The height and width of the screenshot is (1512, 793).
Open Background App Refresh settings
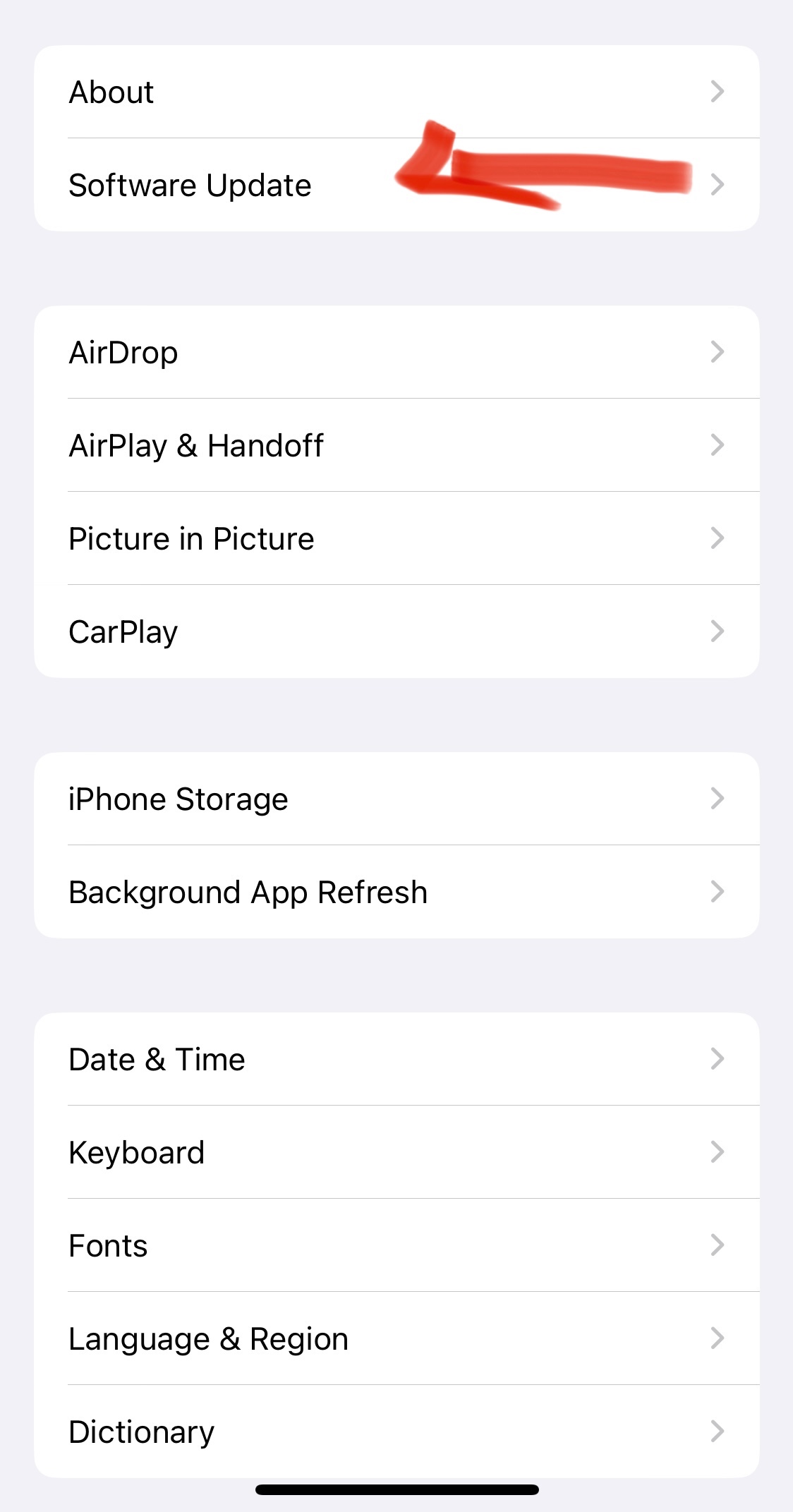(248, 891)
